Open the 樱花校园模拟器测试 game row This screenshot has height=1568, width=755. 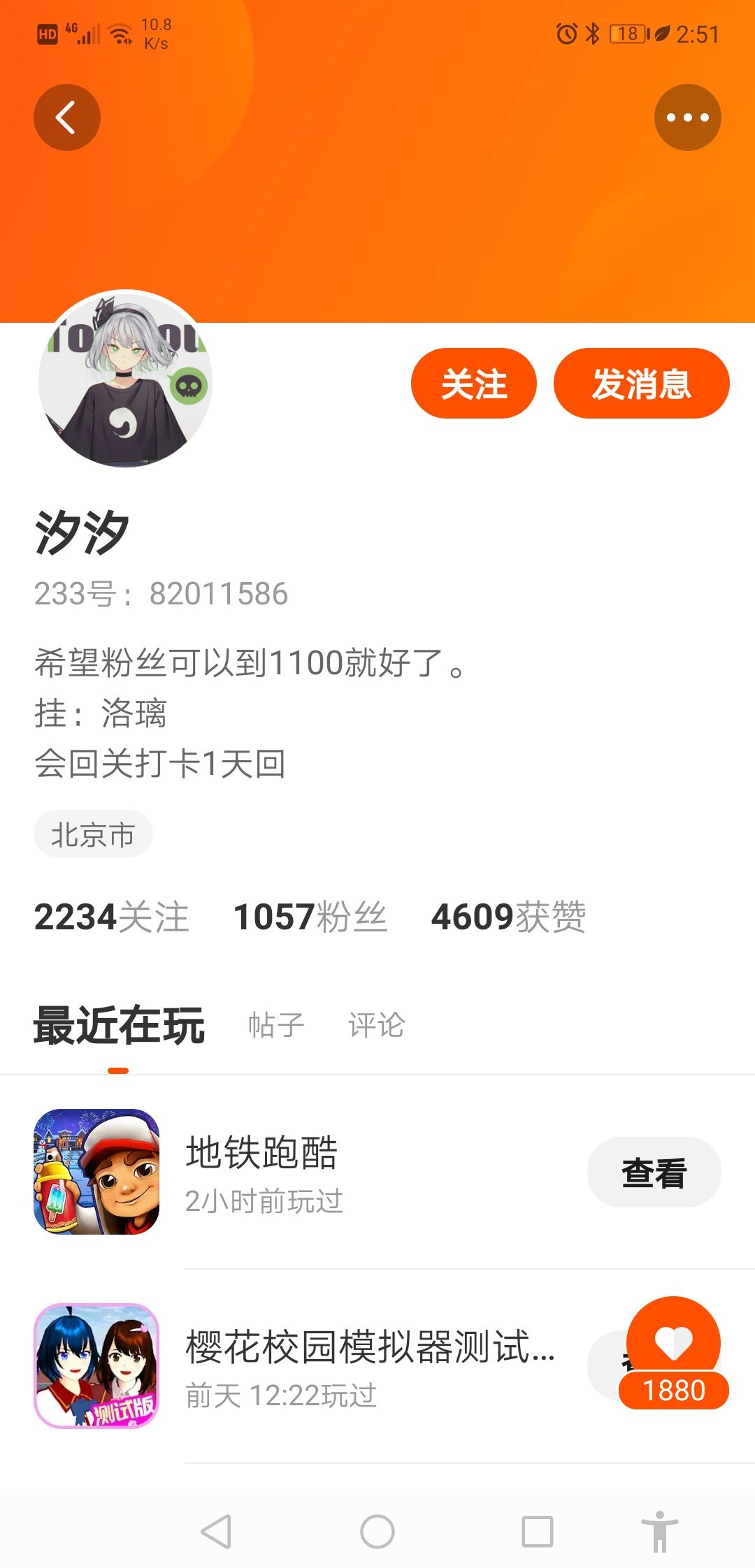pyautogui.click(x=377, y=1365)
